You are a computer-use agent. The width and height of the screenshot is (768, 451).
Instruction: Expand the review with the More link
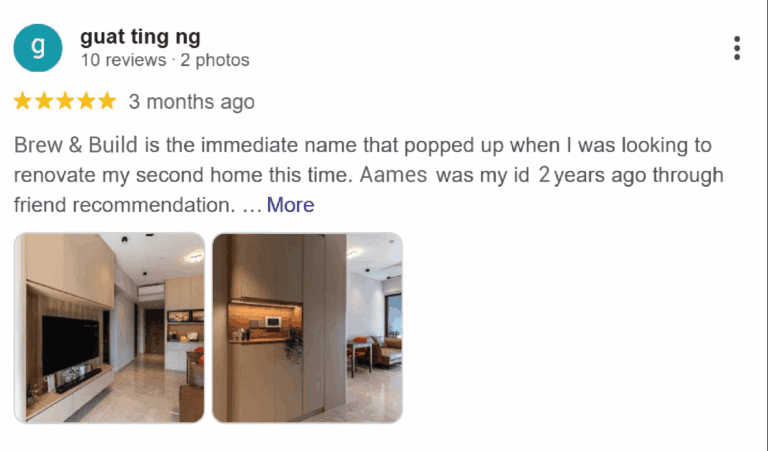click(x=290, y=205)
